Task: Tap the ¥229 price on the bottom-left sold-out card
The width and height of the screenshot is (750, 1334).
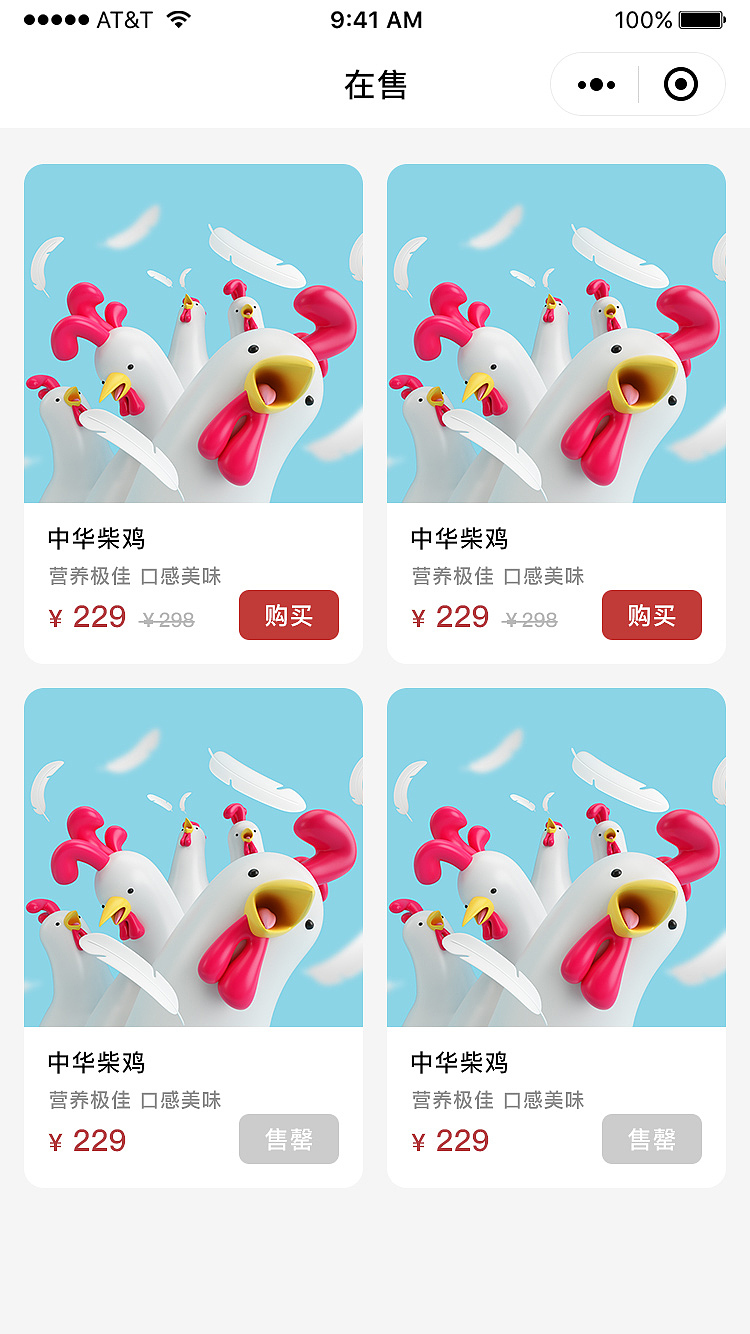Action: tap(88, 1140)
